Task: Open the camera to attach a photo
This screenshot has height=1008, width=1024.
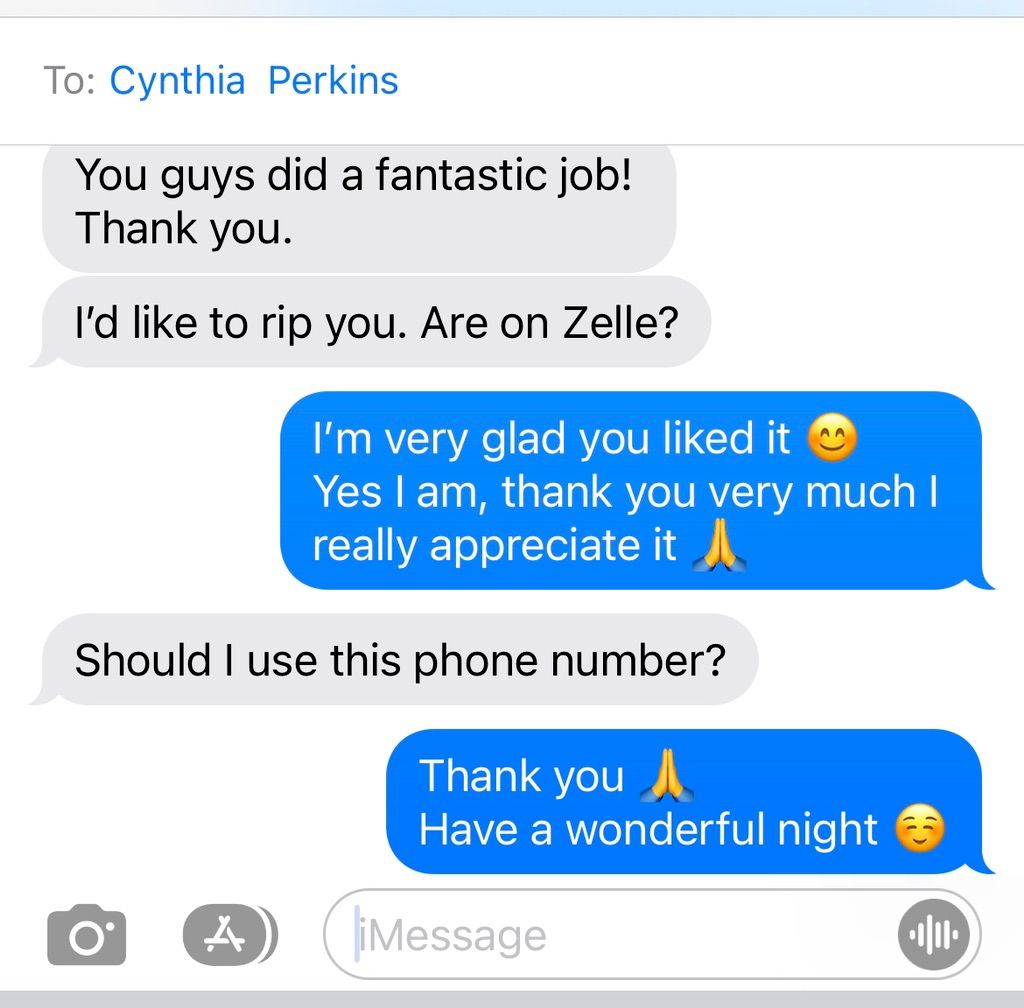Action: 86,936
